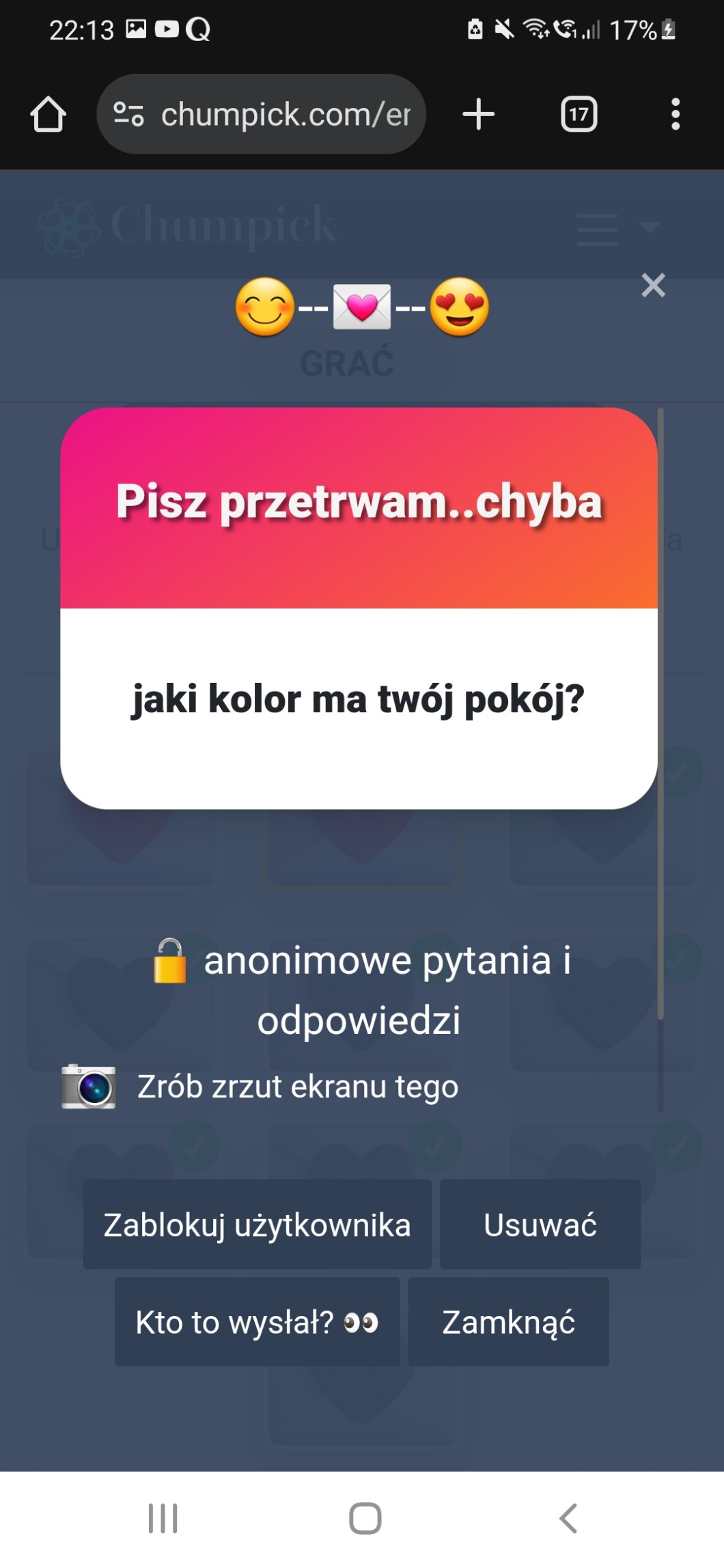Go back using the system back button
724x1568 pixels.
tap(568, 1519)
